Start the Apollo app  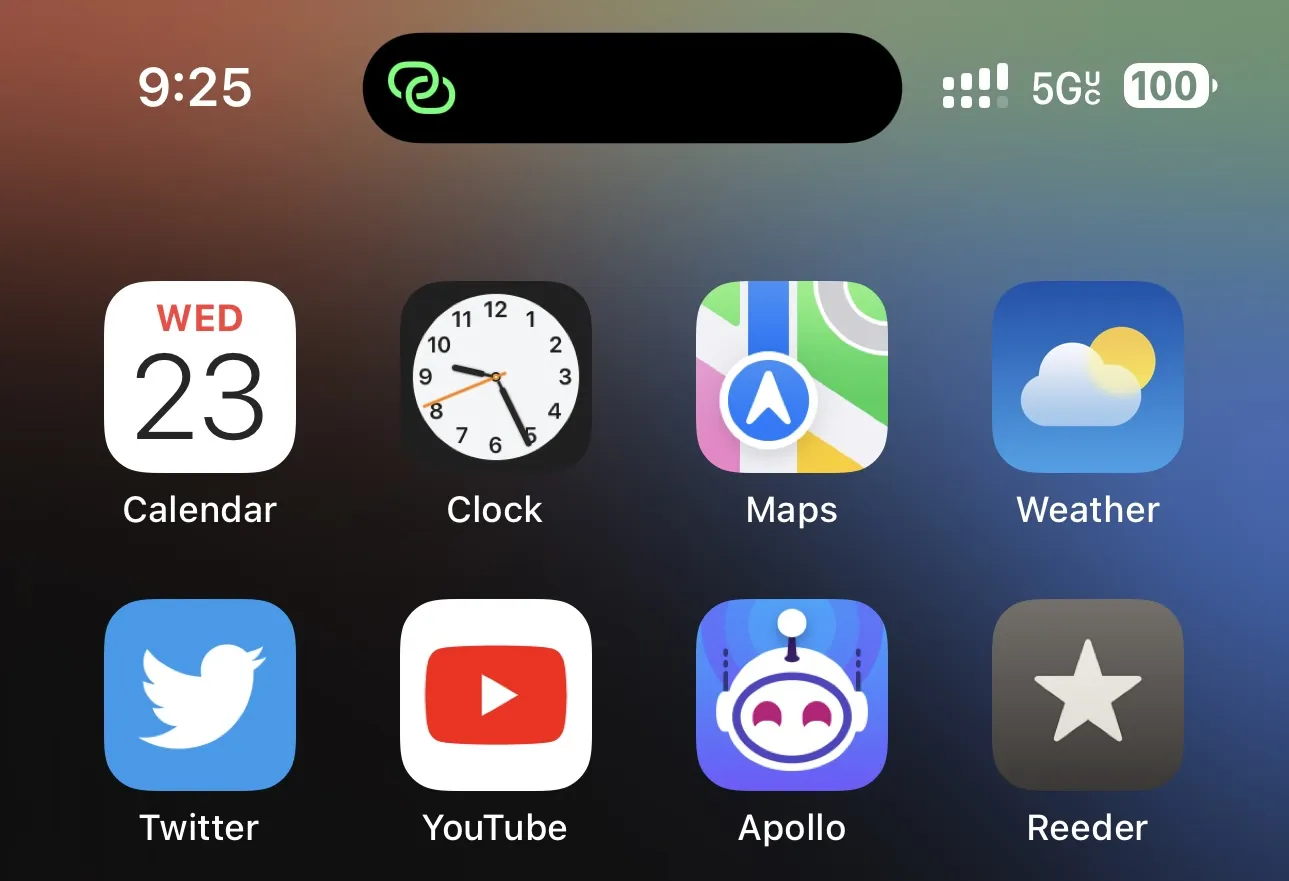pos(791,695)
